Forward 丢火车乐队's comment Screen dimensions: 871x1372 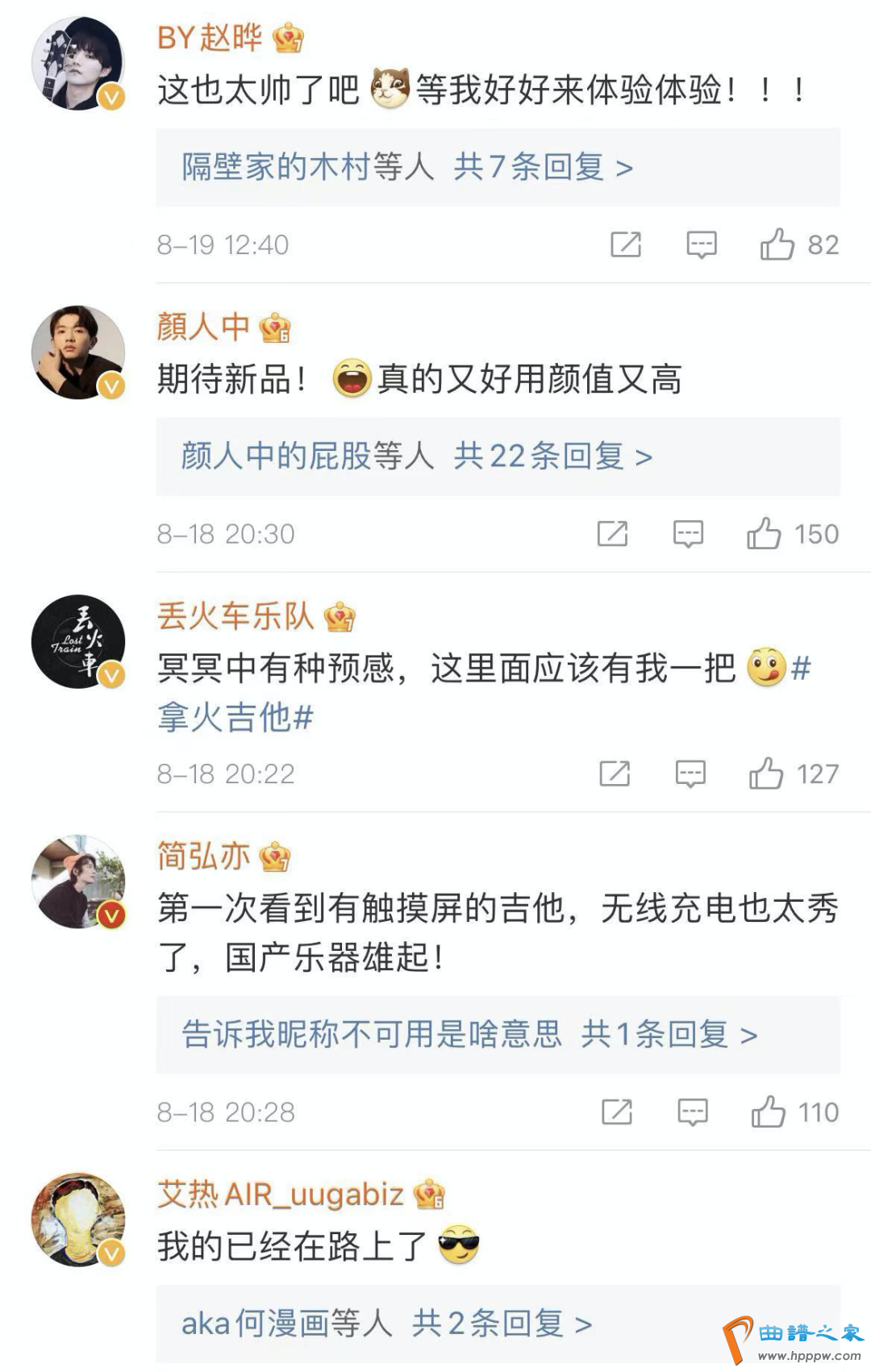click(x=615, y=774)
